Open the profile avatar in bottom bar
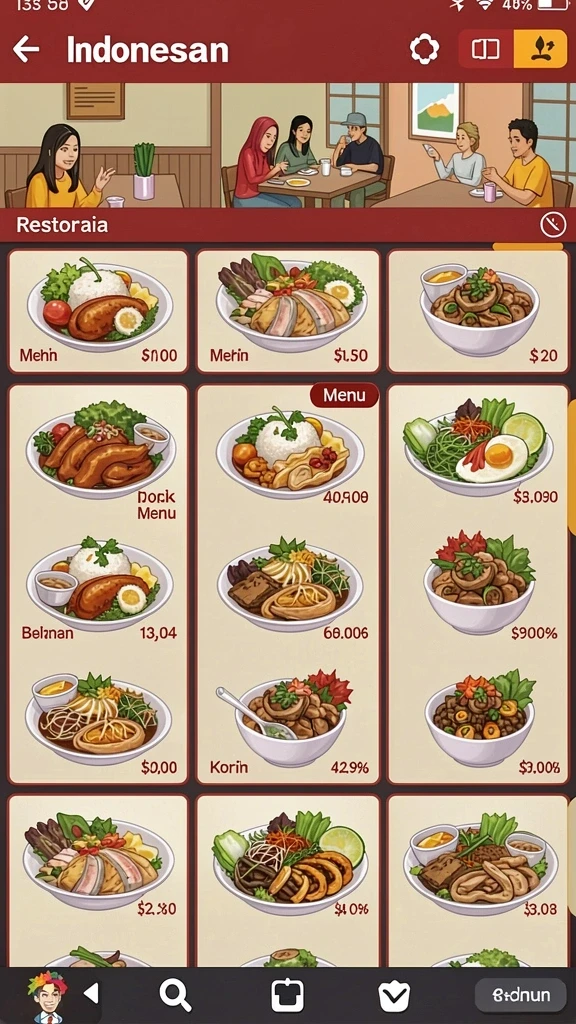 point(47,995)
